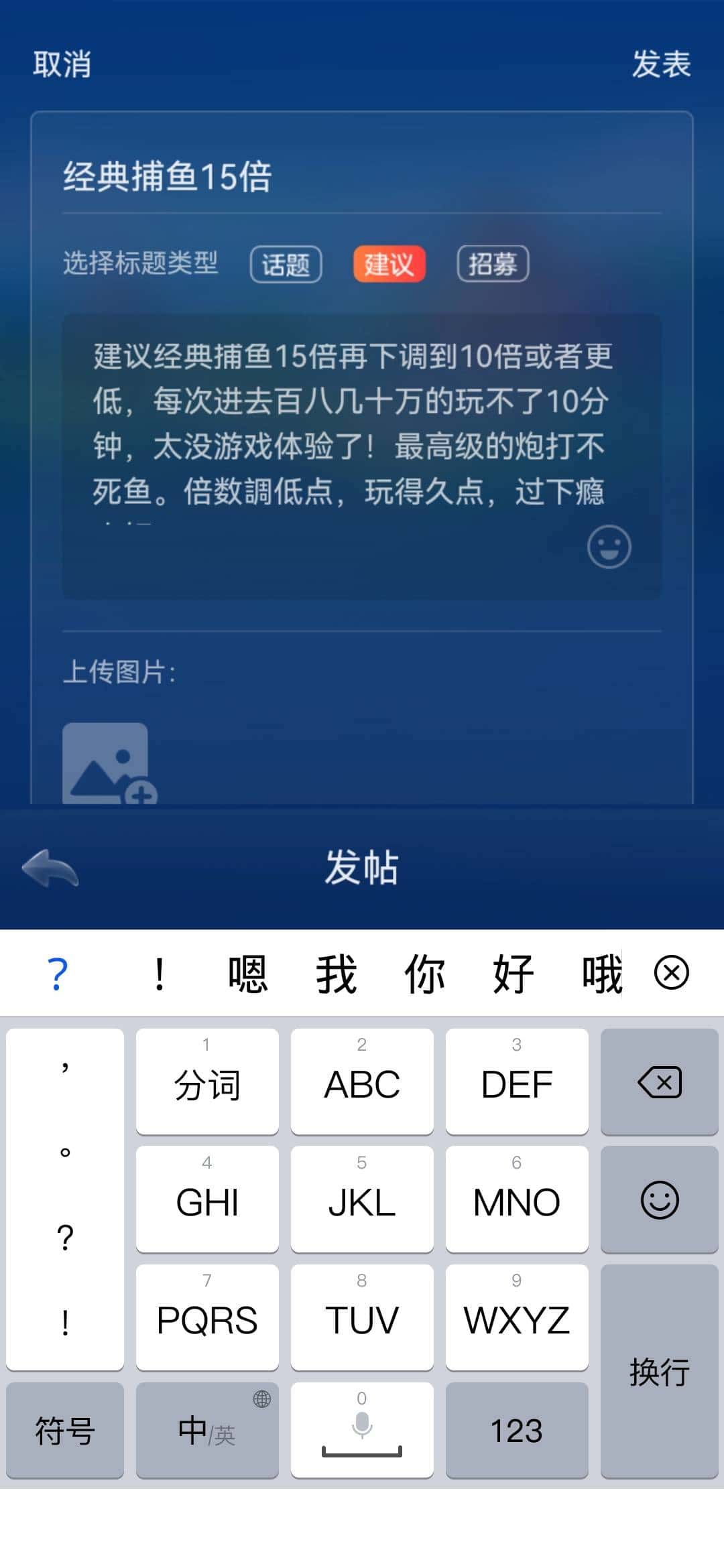Insert a newline with the 换行 key
The height and width of the screenshot is (1568, 724).
pos(660,1370)
